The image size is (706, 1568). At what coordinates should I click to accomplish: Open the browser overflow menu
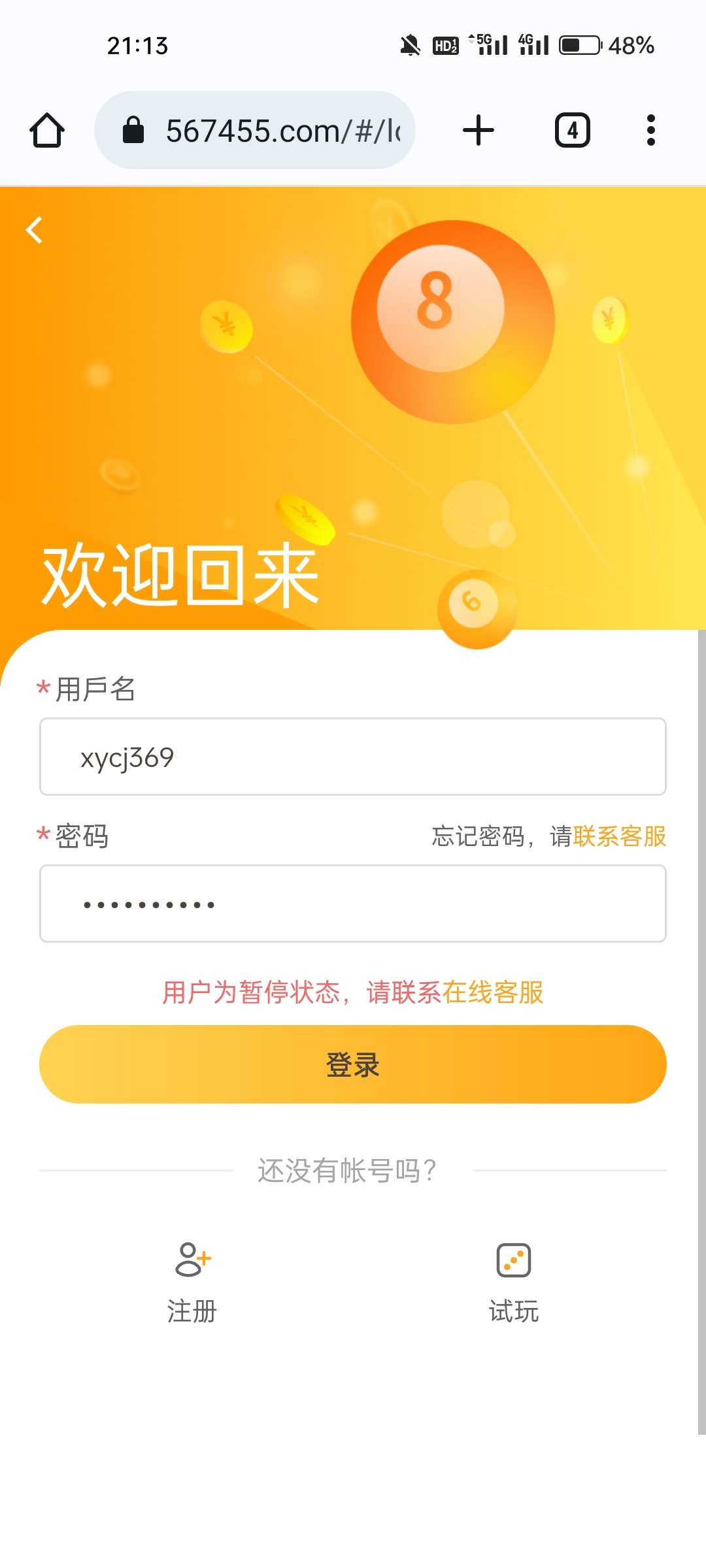coord(650,130)
